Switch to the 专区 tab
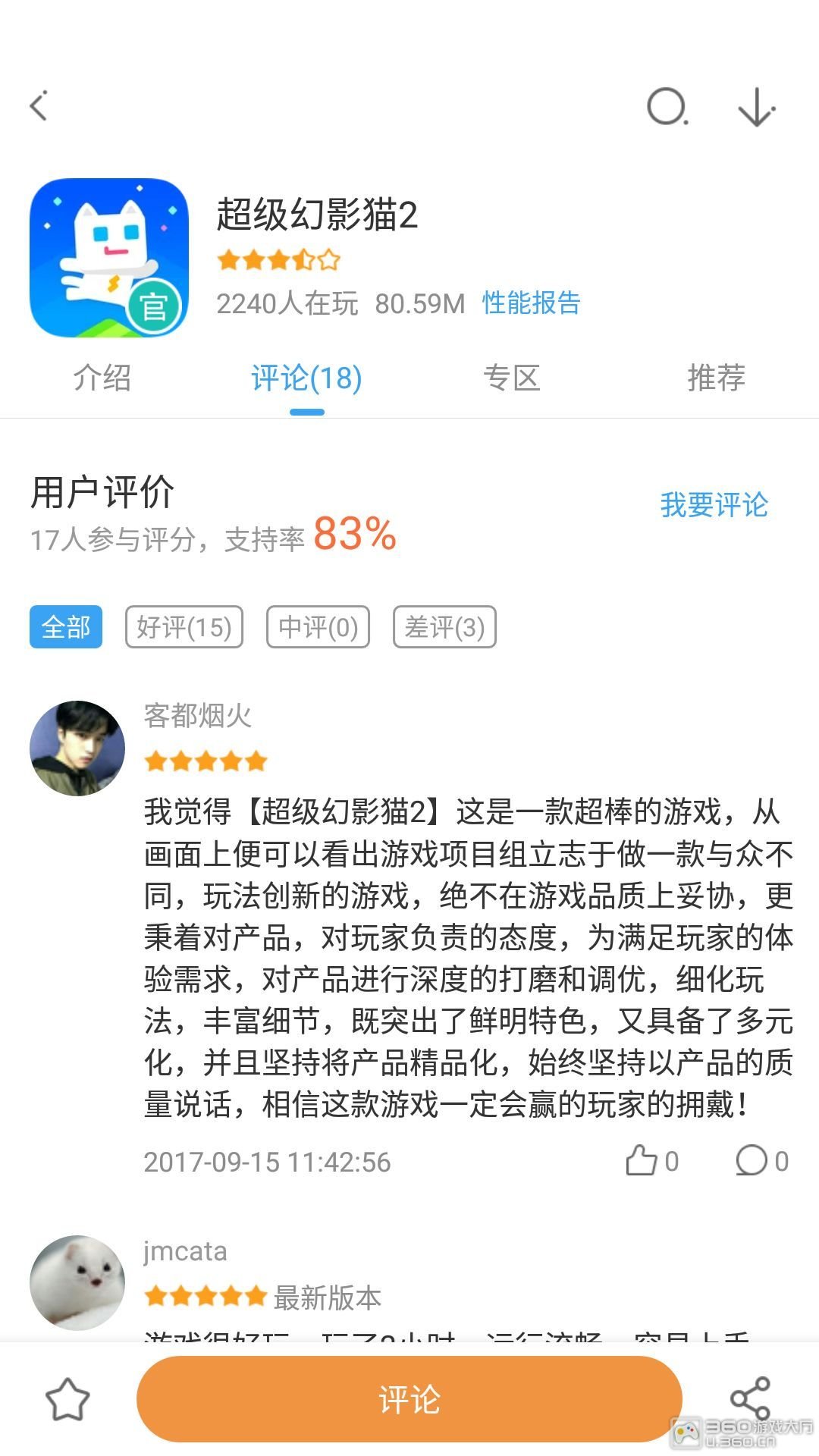This screenshot has height=1456, width=819. click(x=512, y=378)
